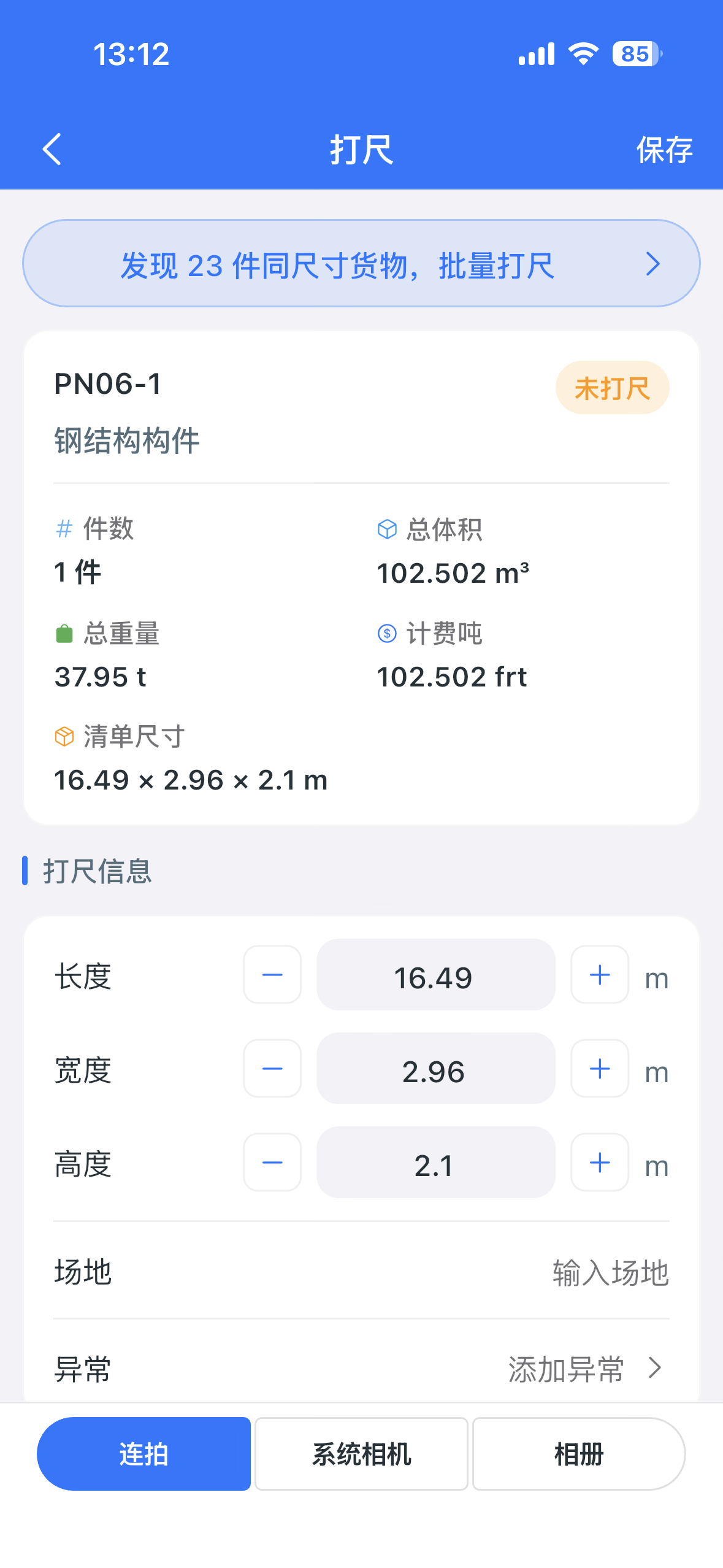Click the green bag icon for 总重量
Viewport: 723px width, 1568px height.
[63, 634]
